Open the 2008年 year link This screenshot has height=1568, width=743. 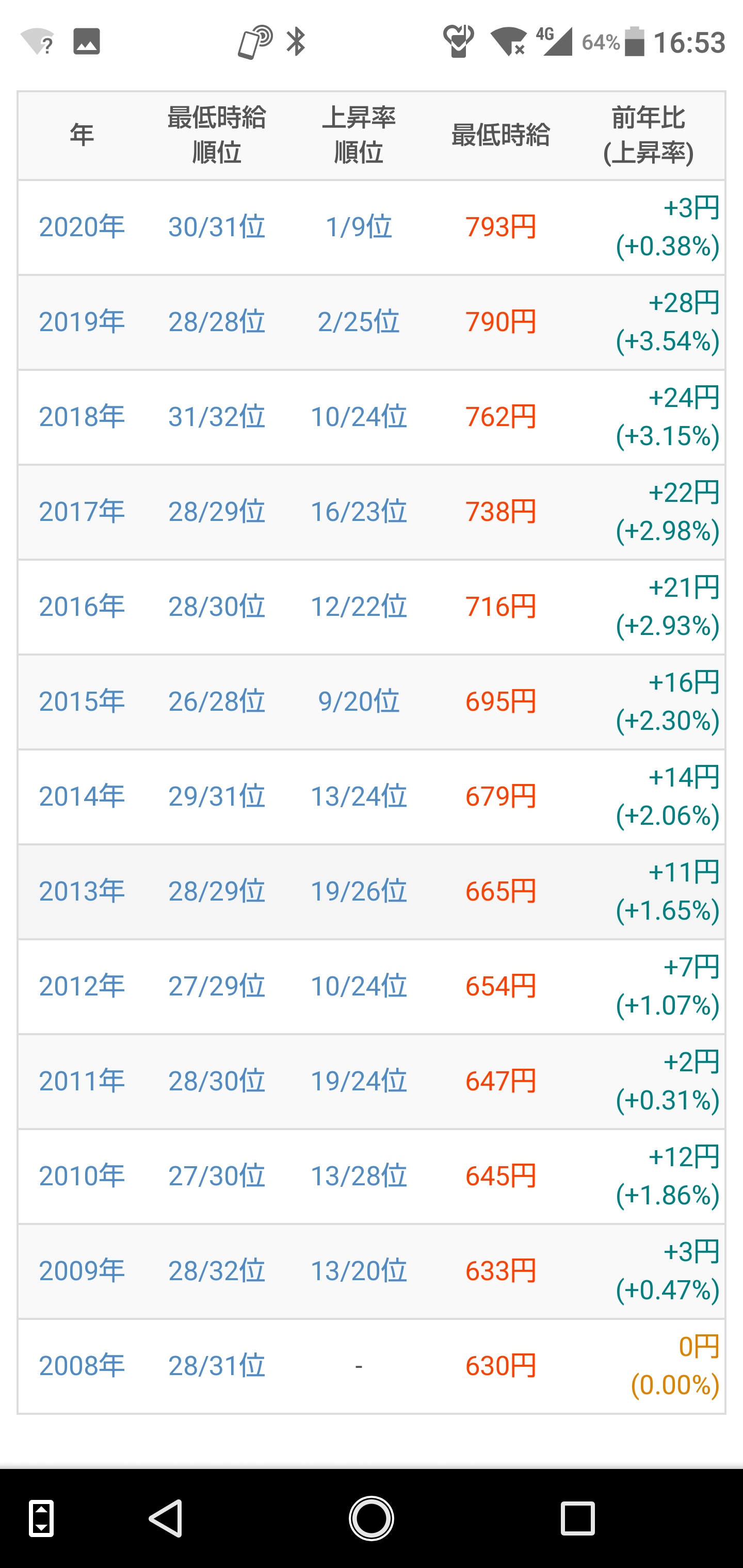pyautogui.click(x=82, y=1366)
